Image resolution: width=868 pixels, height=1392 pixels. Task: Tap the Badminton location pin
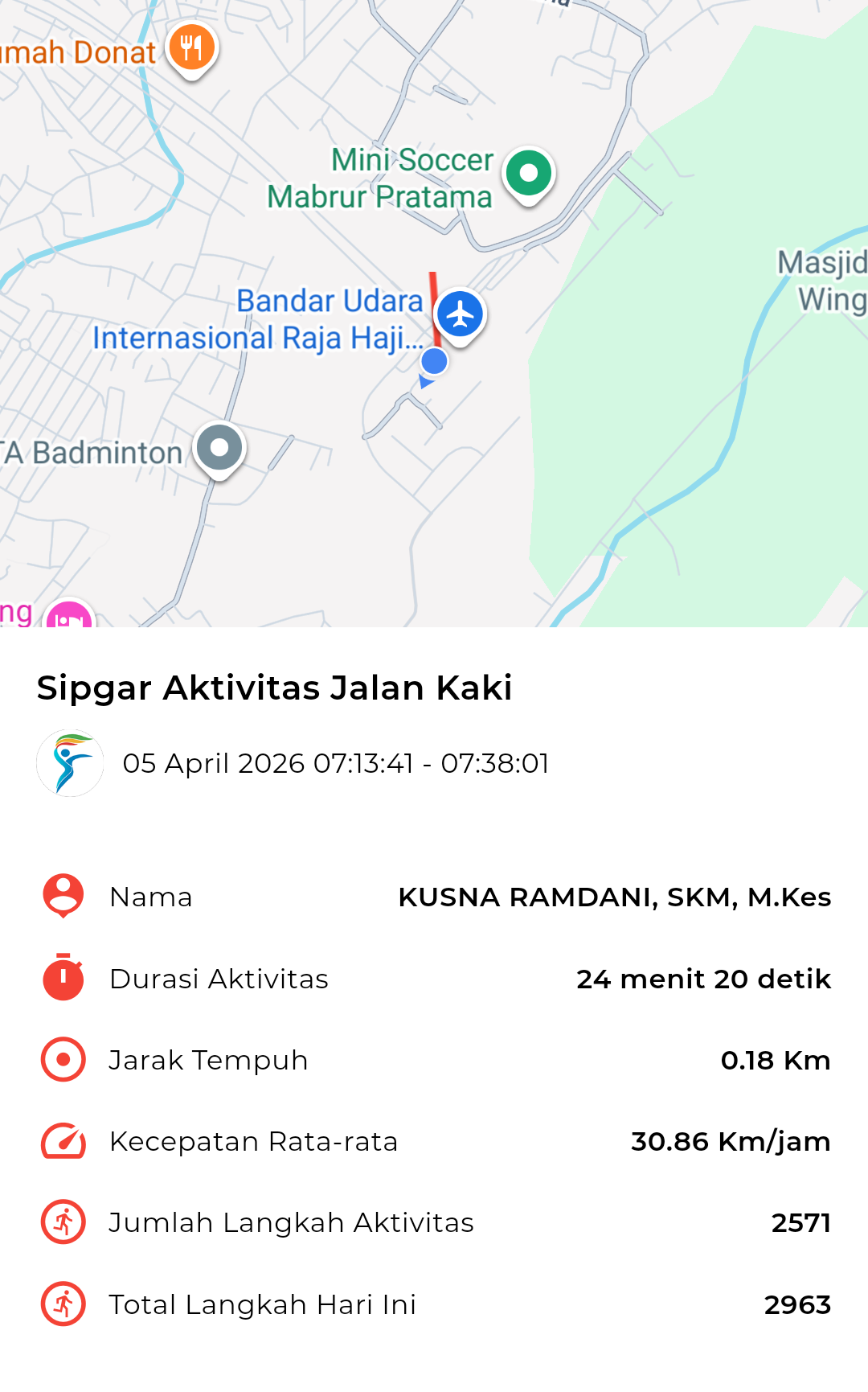click(x=219, y=448)
